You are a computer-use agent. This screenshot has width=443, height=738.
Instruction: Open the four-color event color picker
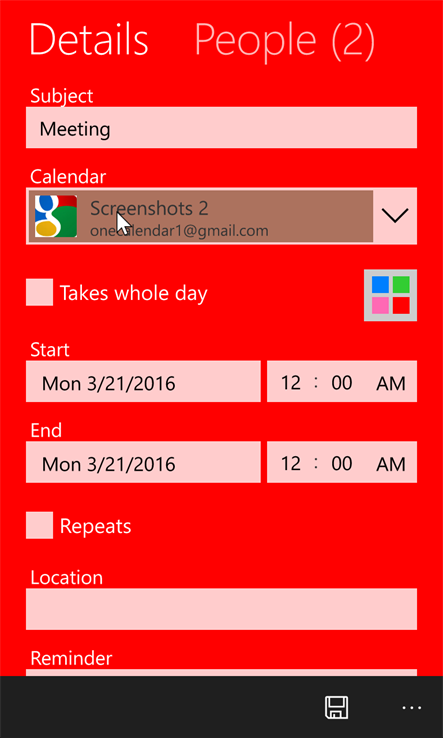tap(390, 296)
